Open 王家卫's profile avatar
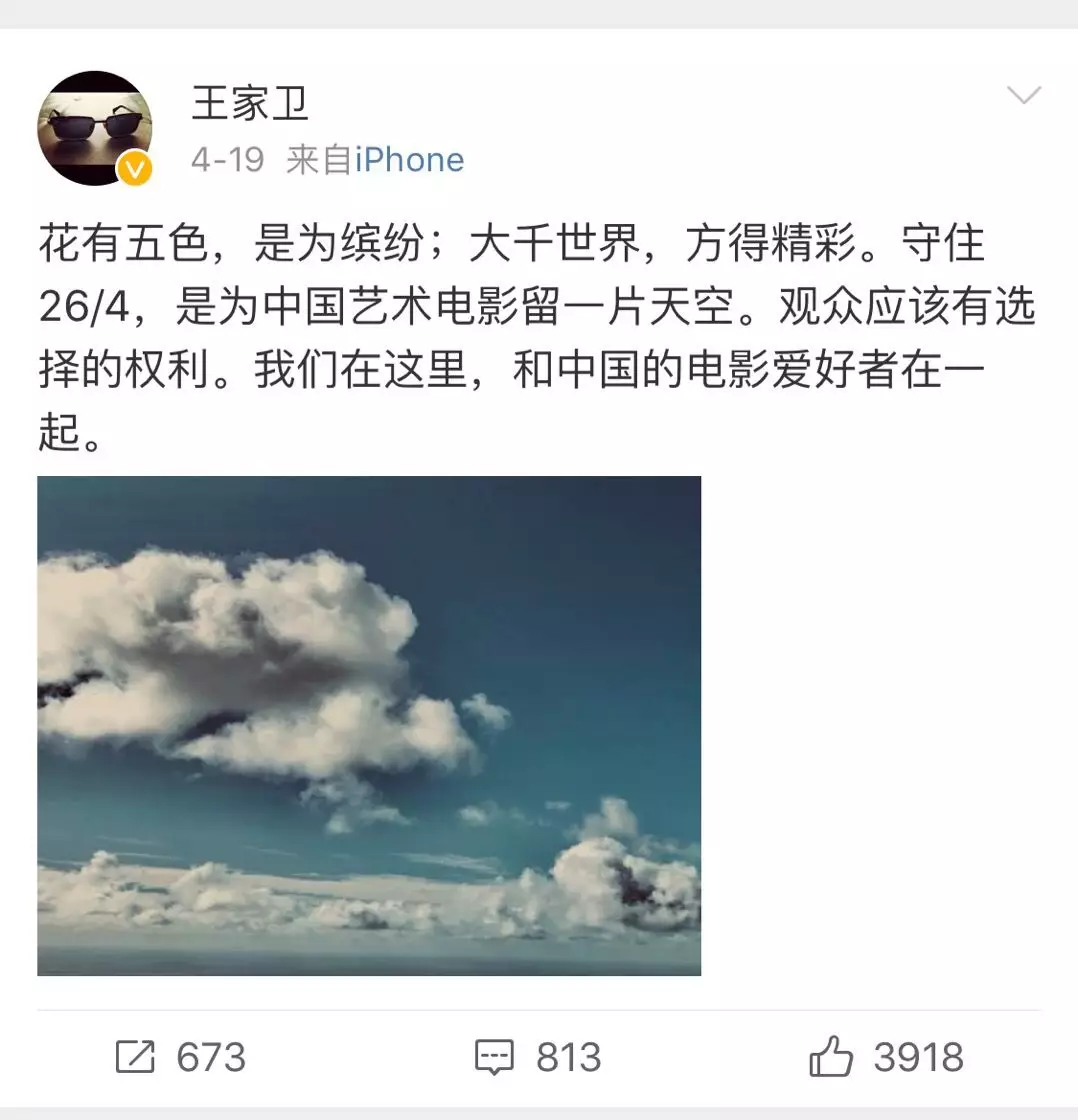This screenshot has height=1120, width=1078. pos(95,128)
